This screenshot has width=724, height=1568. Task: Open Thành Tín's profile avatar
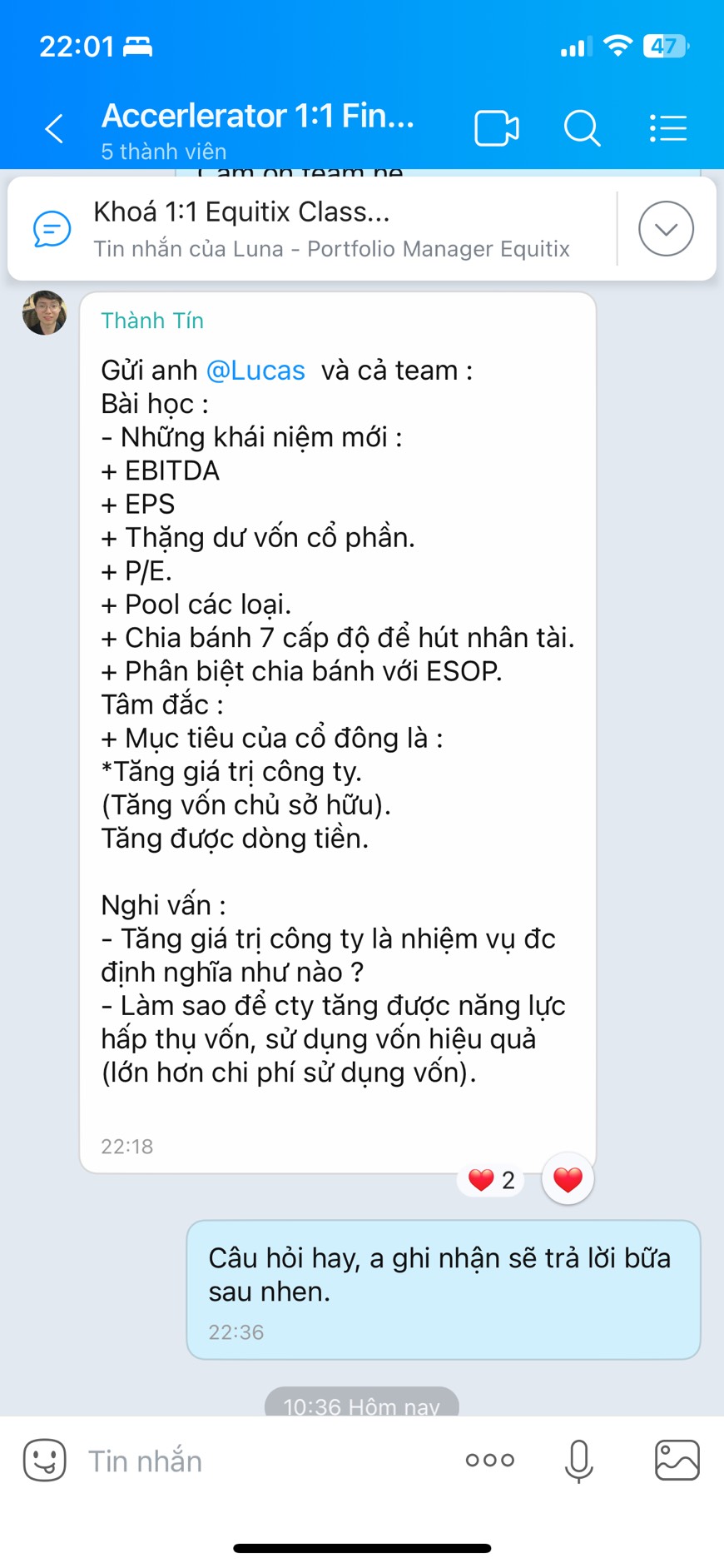tap(45, 313)
